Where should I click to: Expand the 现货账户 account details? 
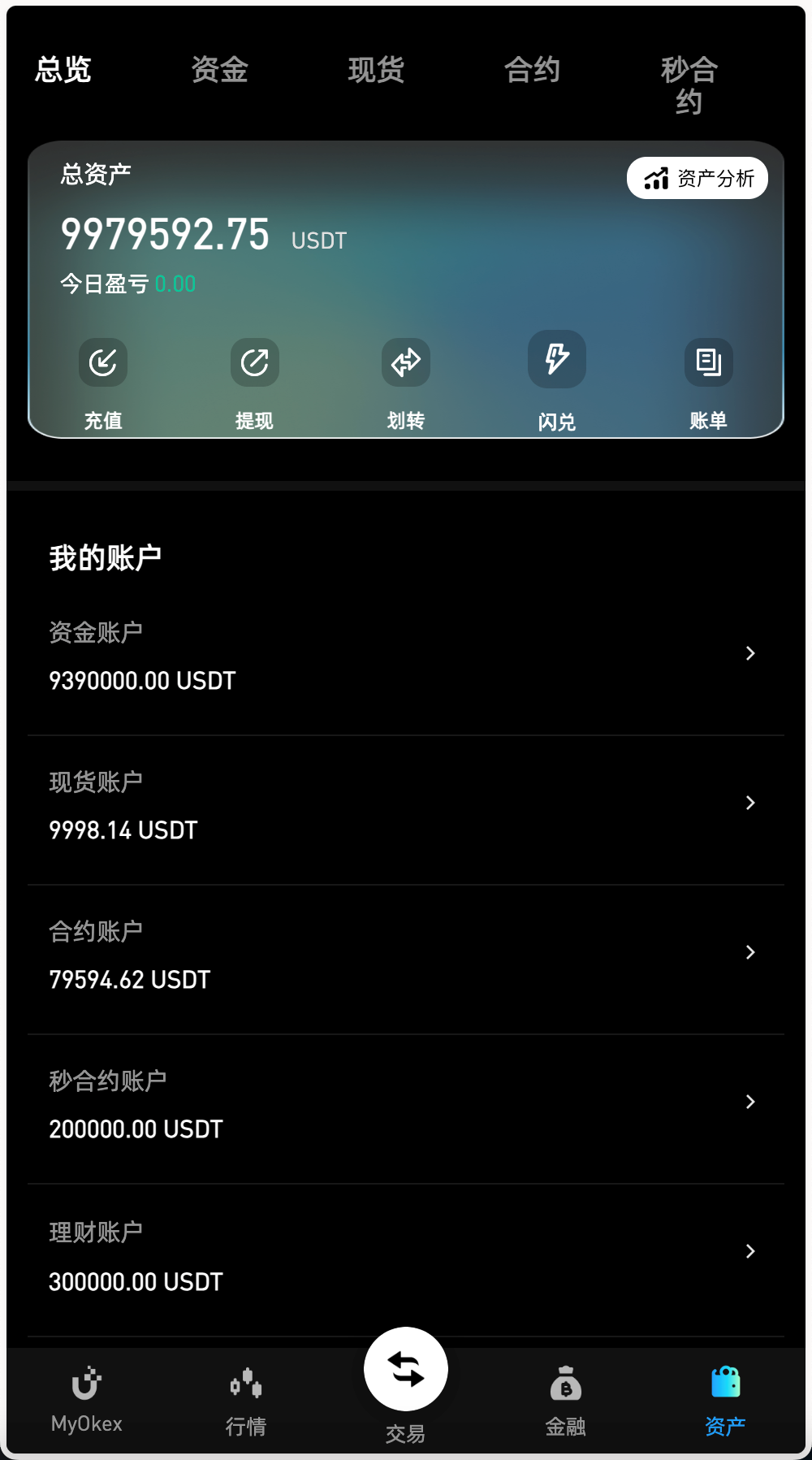coord(749,803)
